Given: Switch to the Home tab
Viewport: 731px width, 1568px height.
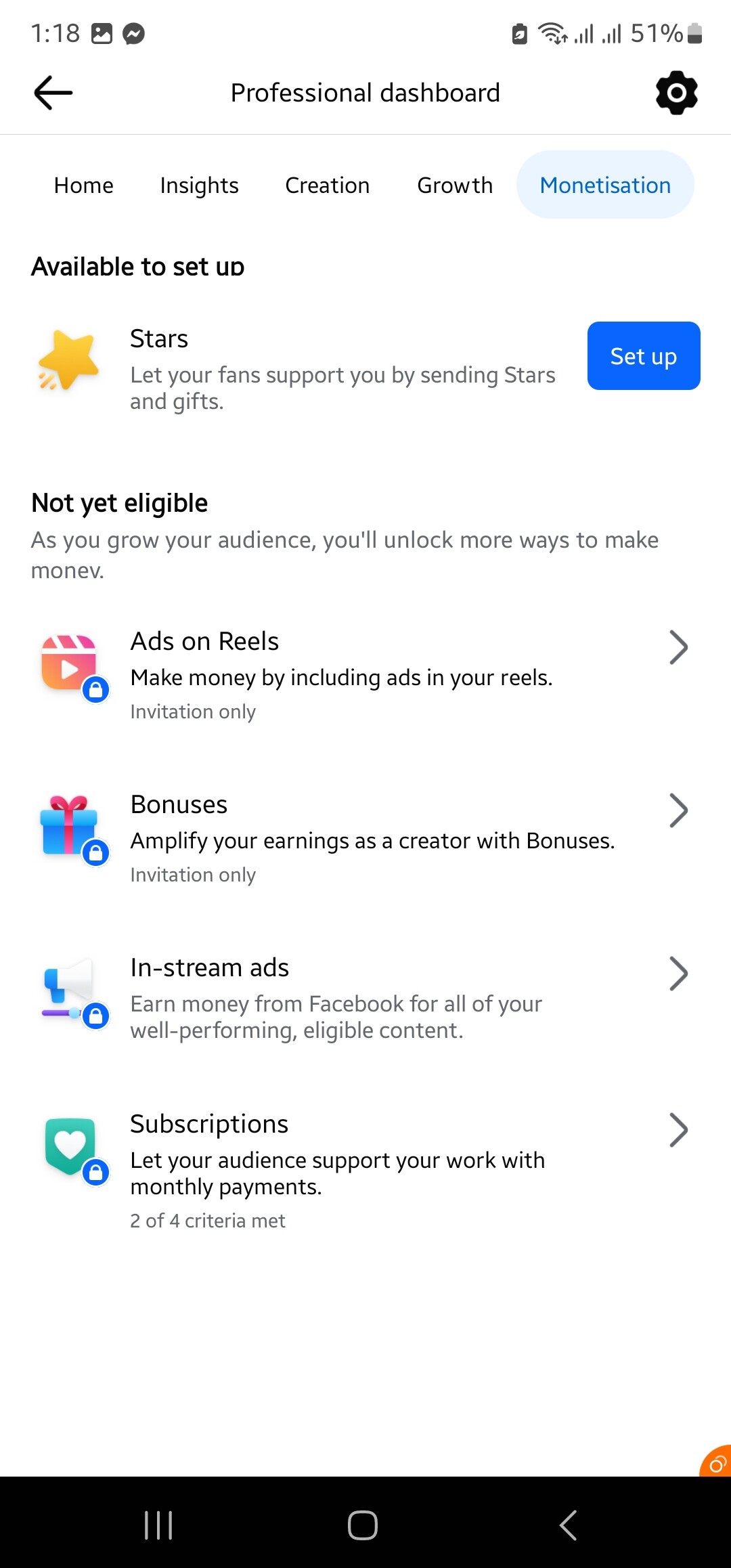Looking at the screenshot, I should pos(84,185).
